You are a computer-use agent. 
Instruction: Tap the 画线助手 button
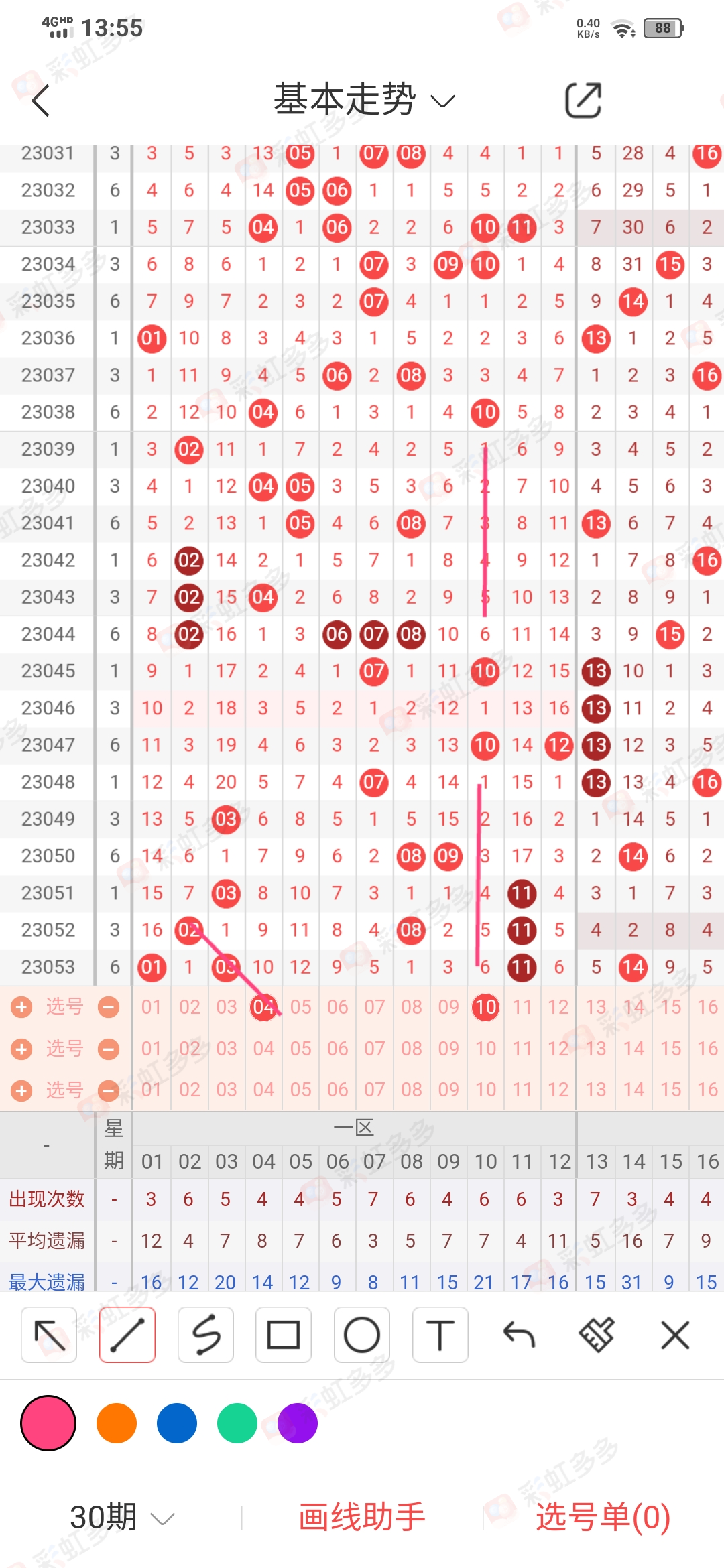pyautogui.click(x=362, y=1517)
